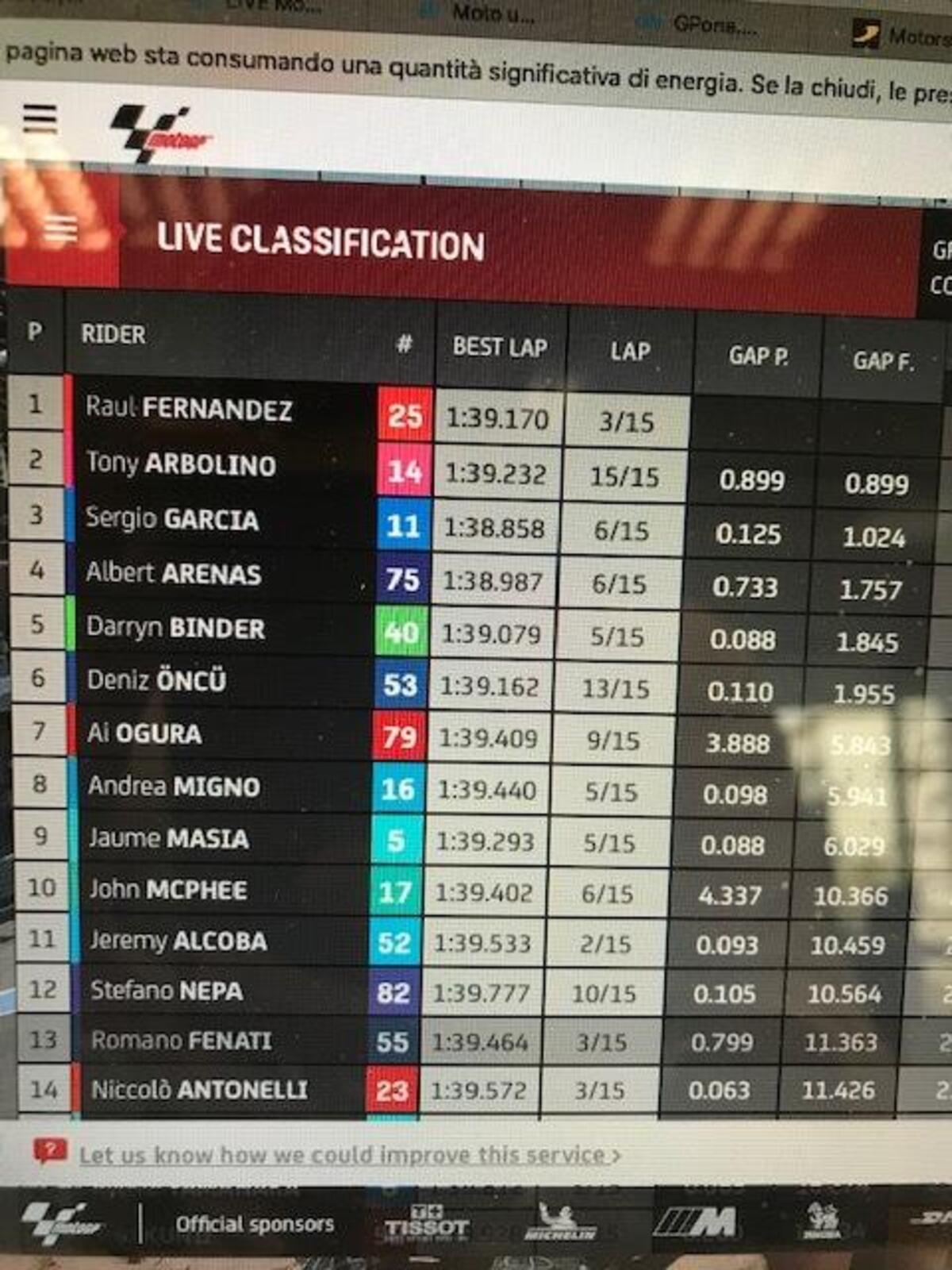Viewport: 952px width, 1270px height.
Task: Open the Tissot sponsor link
Action: 427,1223
